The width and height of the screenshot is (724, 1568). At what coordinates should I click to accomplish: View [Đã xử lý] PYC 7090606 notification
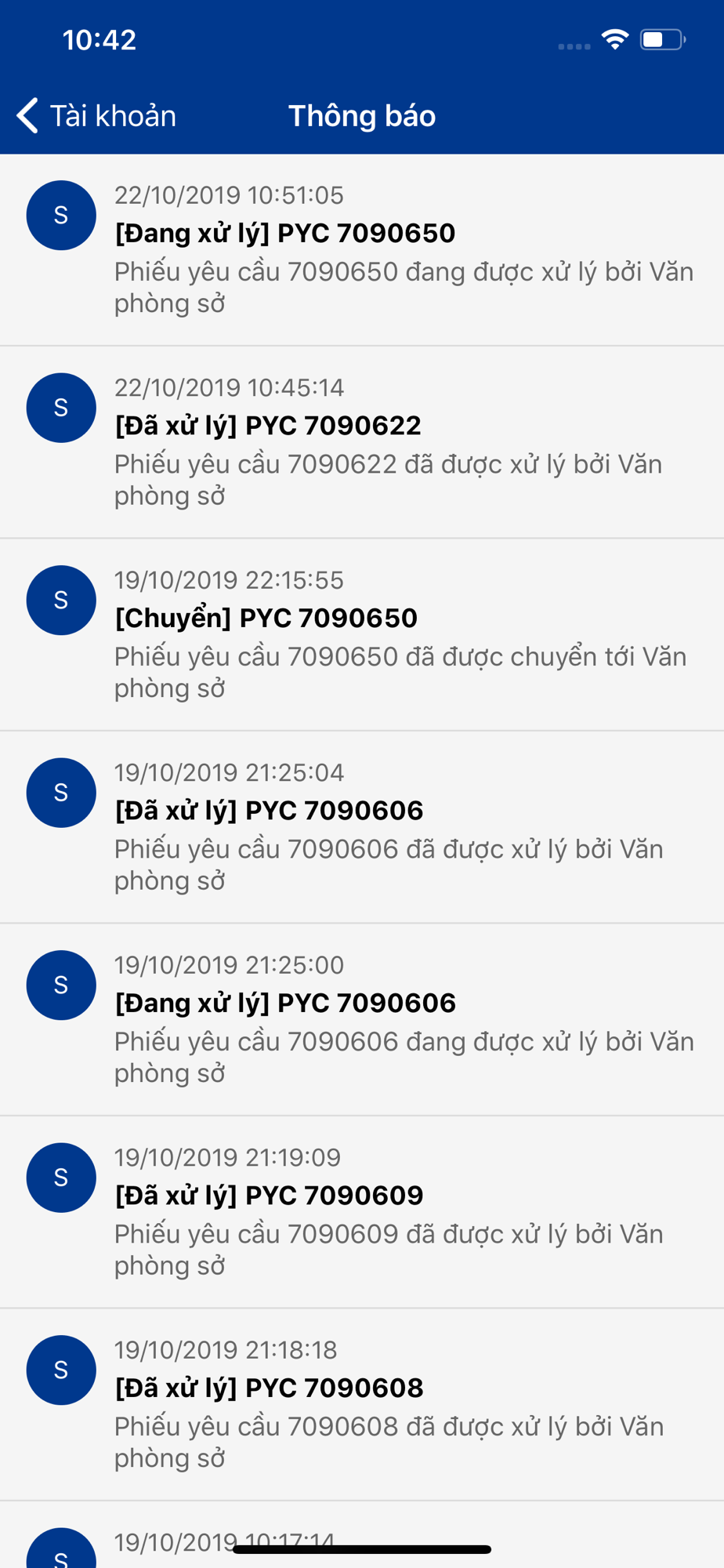tap(362, 827)
